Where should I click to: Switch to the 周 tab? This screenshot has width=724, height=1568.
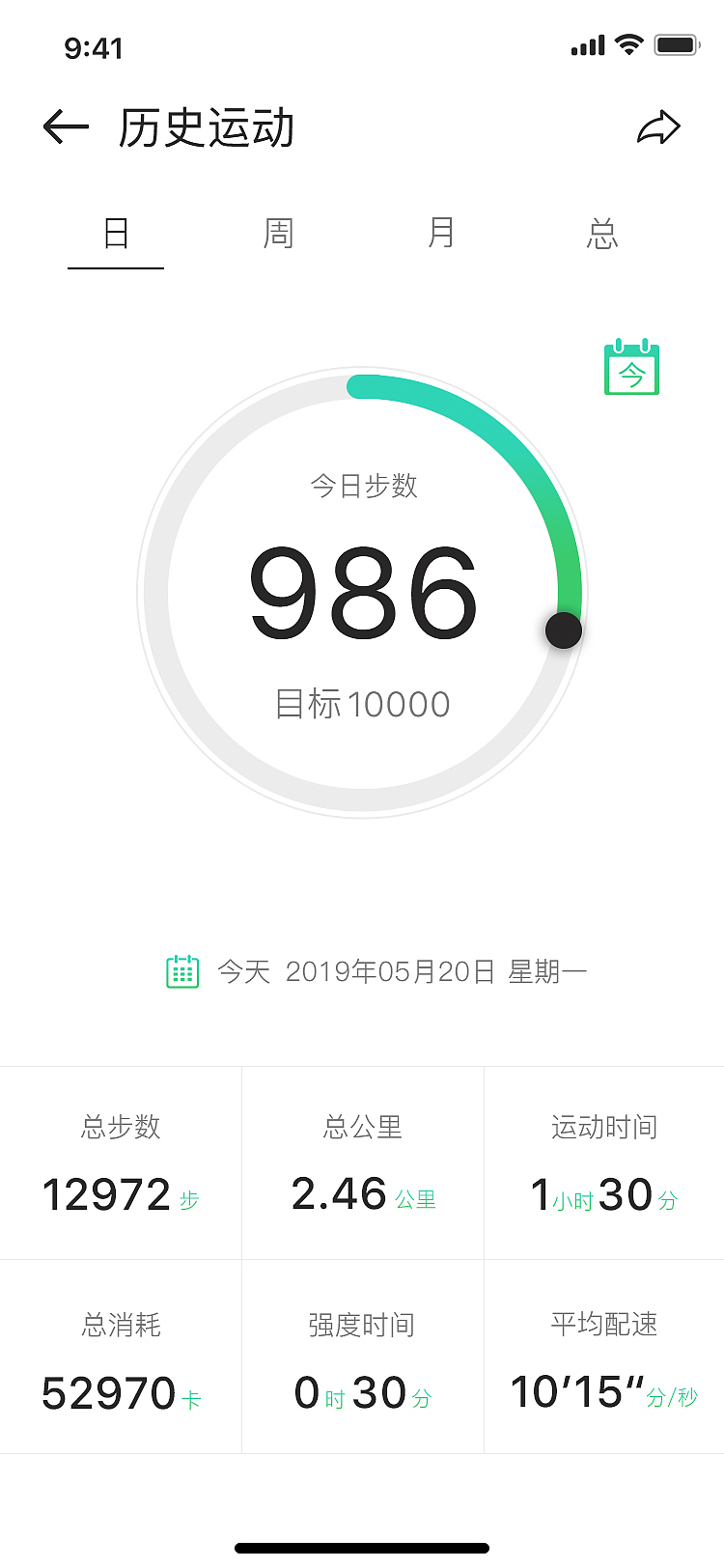(278, 233)
